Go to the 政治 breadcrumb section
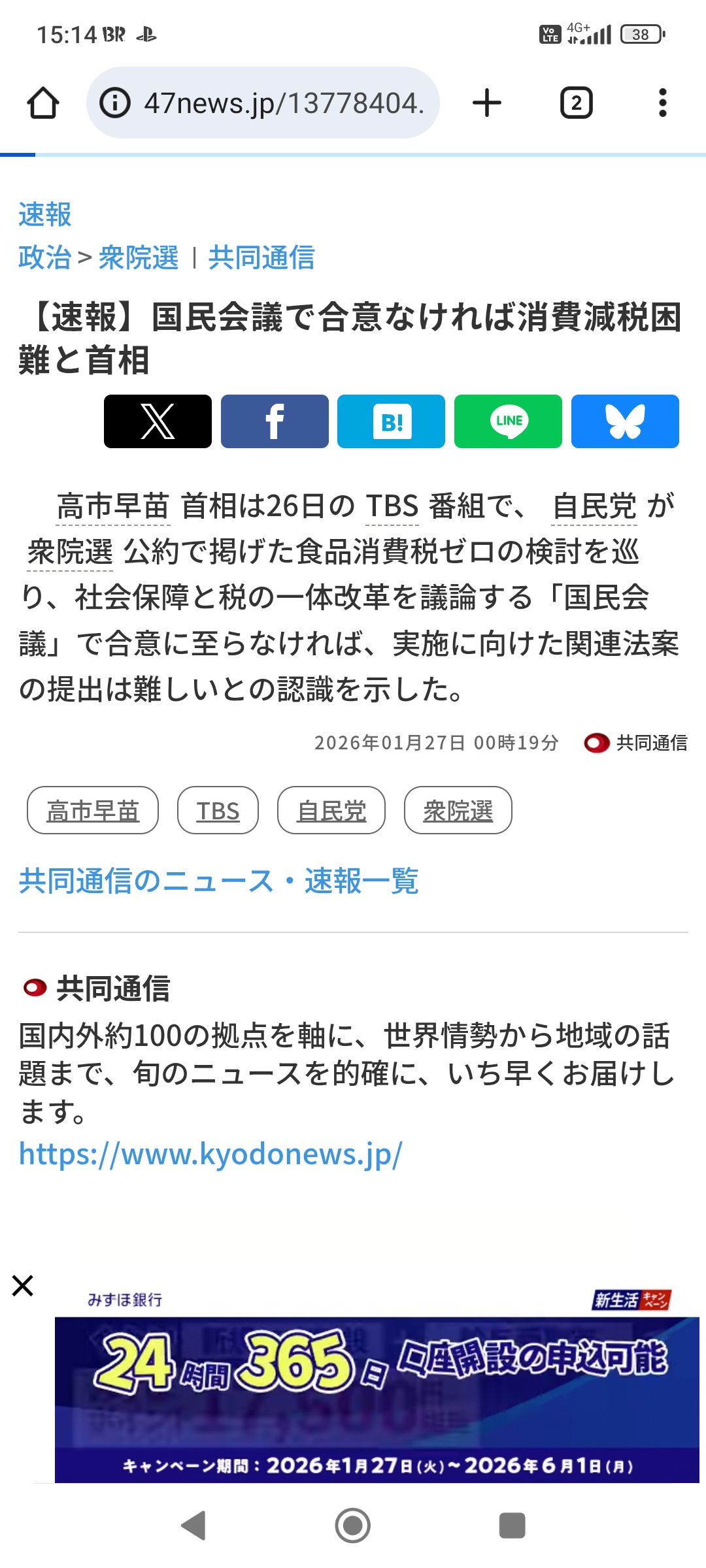 (x=44, y=257)
